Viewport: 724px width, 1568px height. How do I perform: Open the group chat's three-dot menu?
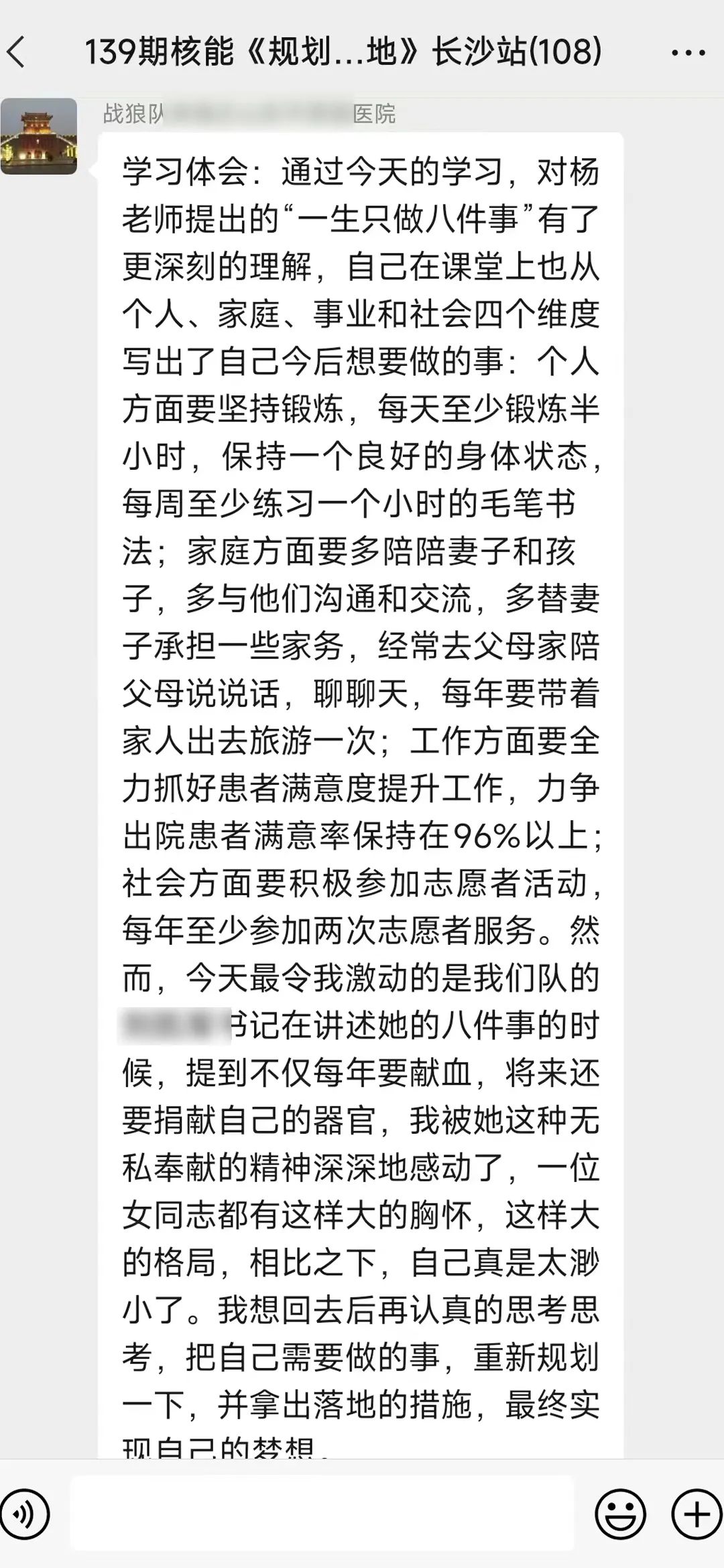pos(688,52)
